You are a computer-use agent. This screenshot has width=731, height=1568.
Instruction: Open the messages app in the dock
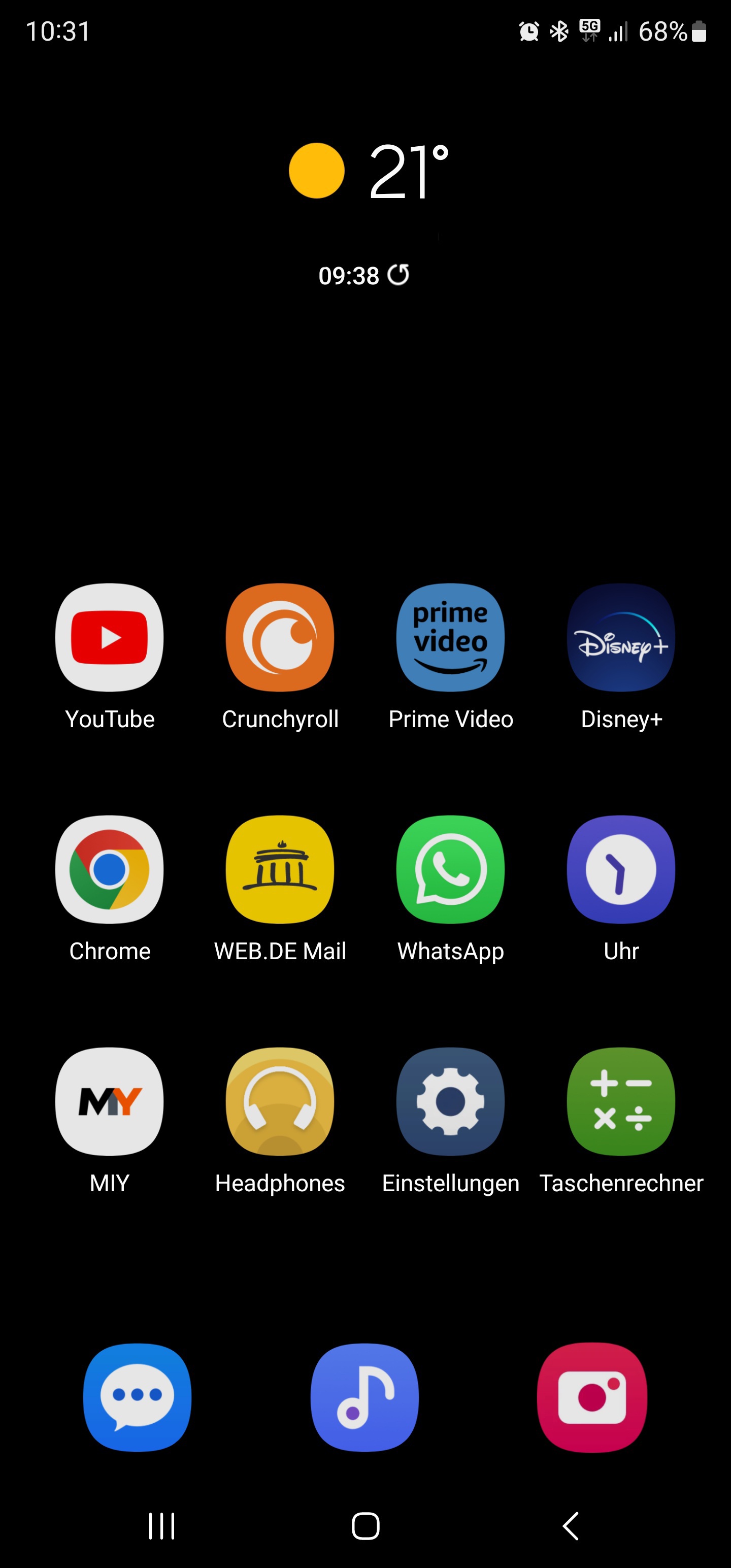(x=138, y=1397)
